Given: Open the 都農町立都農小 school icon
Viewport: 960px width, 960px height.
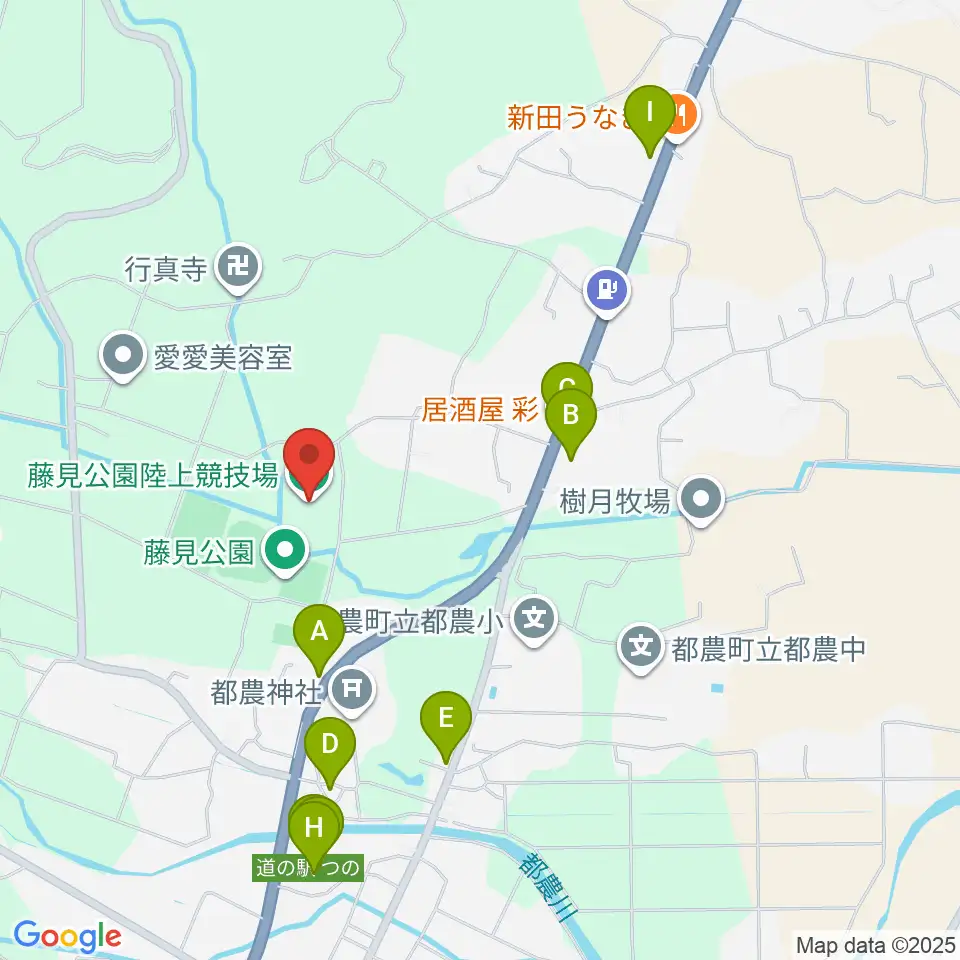Looking at the screenshot, I should (x=534, y=621).
